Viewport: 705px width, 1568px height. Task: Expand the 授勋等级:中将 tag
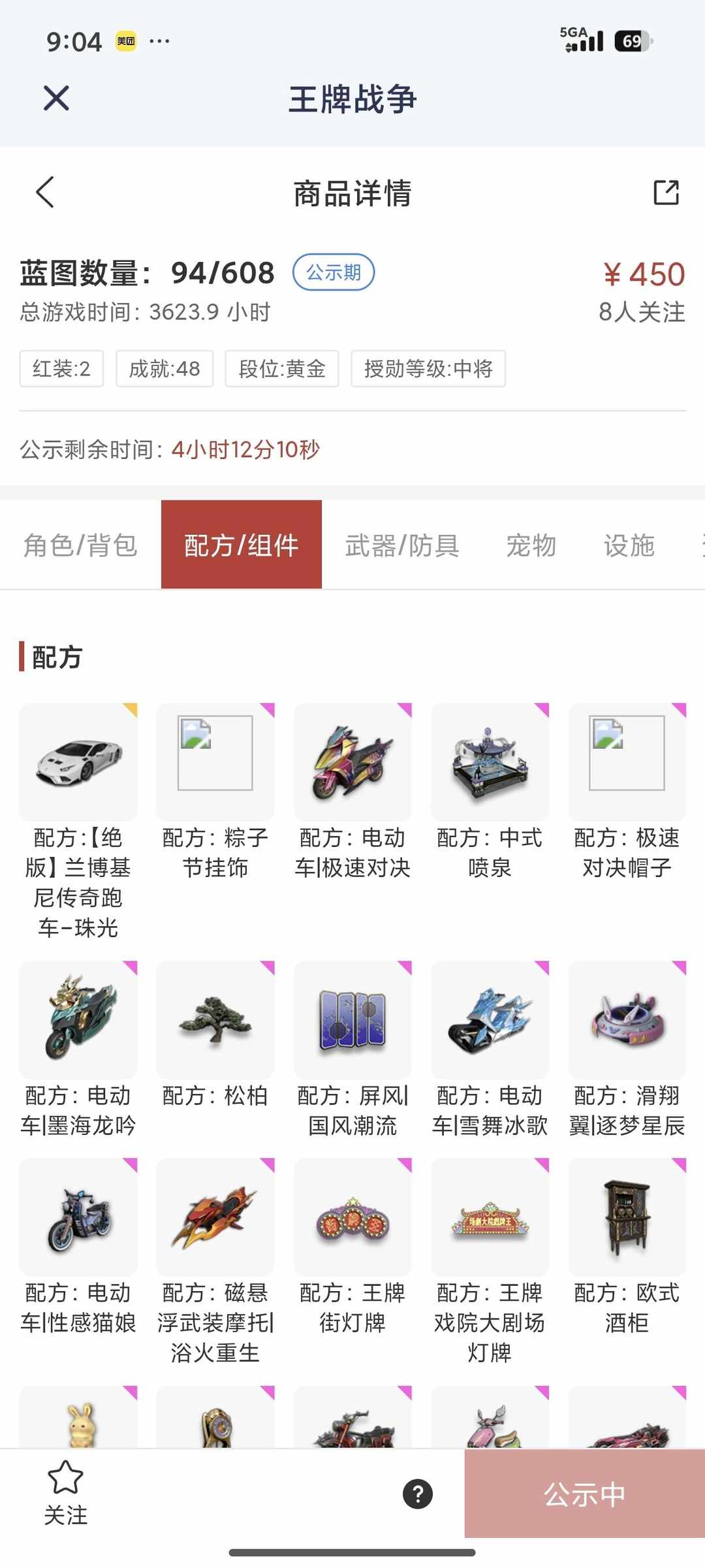pos(428,369)
